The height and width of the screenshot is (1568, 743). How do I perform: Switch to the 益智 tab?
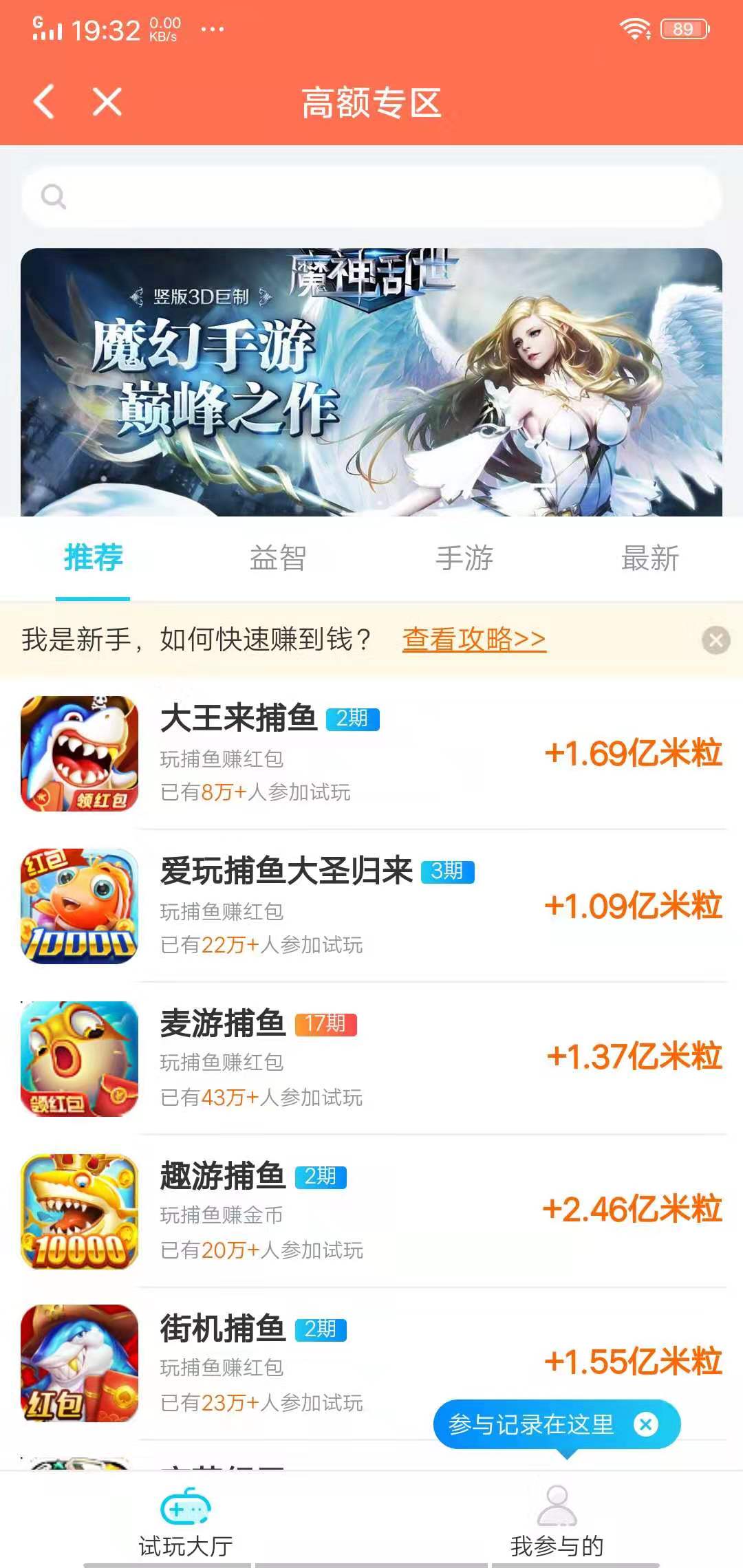279,559
